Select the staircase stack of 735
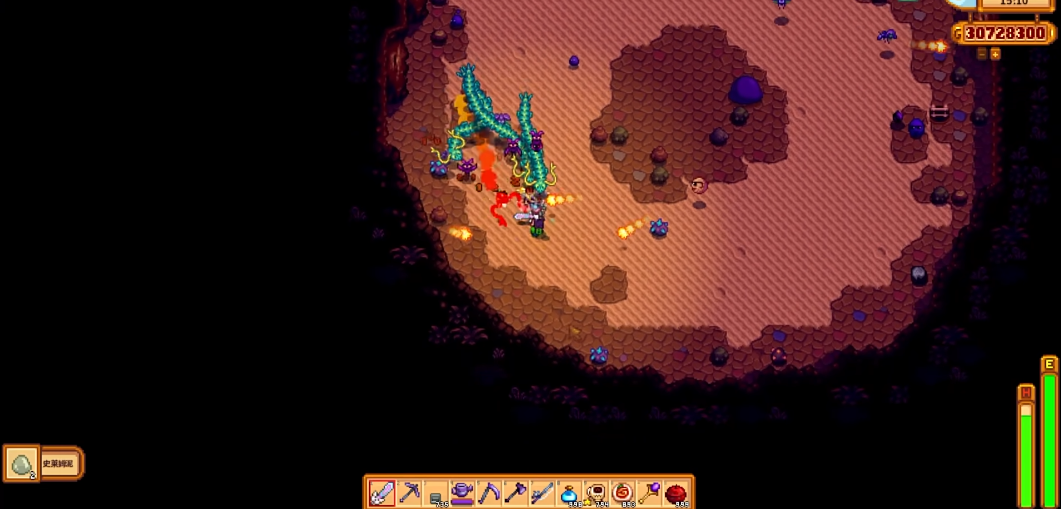The width and height of the screenshot is (1061, 509). [436, 493]
